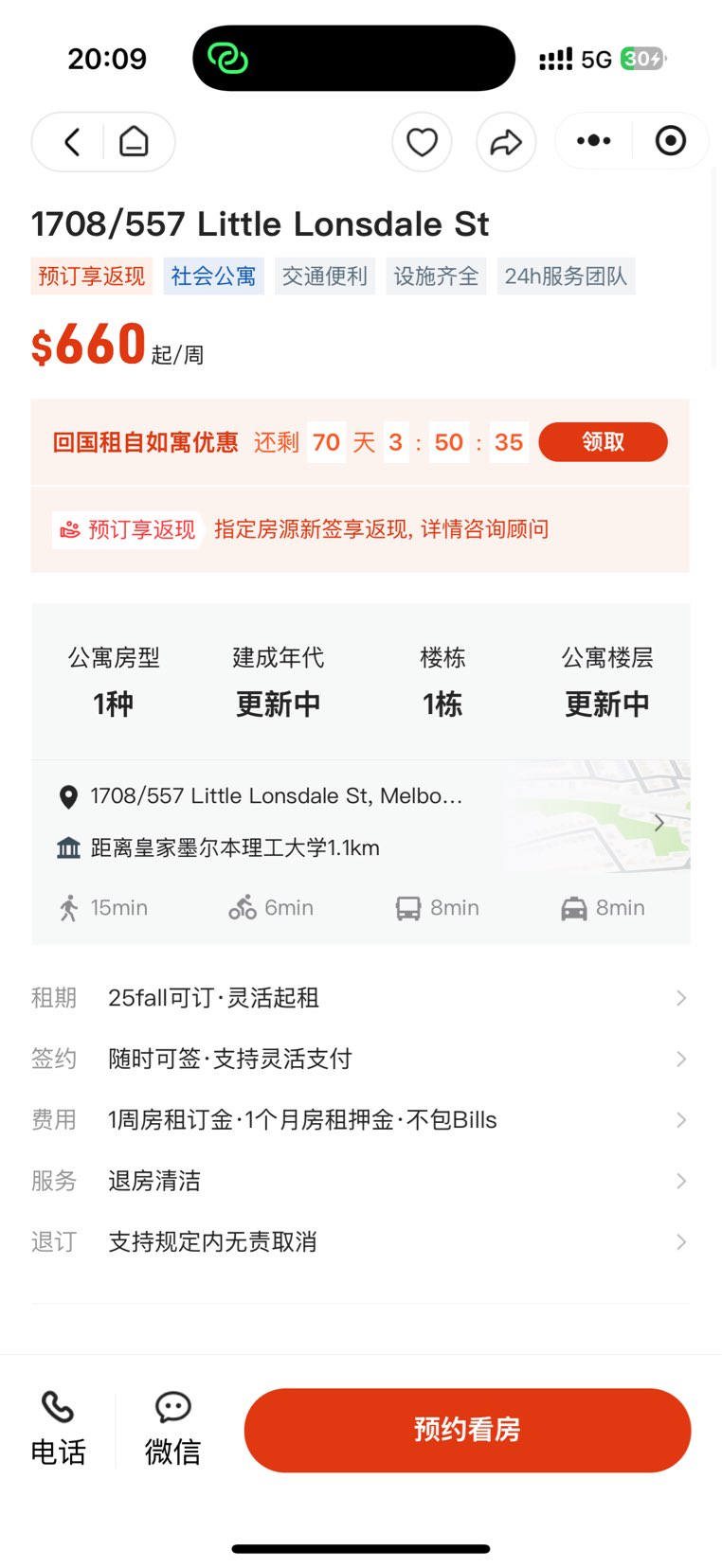The height and width of the screenshot is (1568, 722).
Task: Book a viewing with 预约看房
Action: (467, 1430)
